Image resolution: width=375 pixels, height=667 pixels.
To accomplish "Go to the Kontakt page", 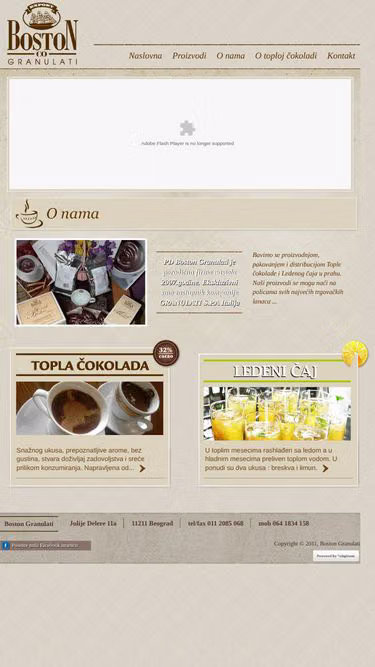I will pyautogui.click(x=341, y=56).
